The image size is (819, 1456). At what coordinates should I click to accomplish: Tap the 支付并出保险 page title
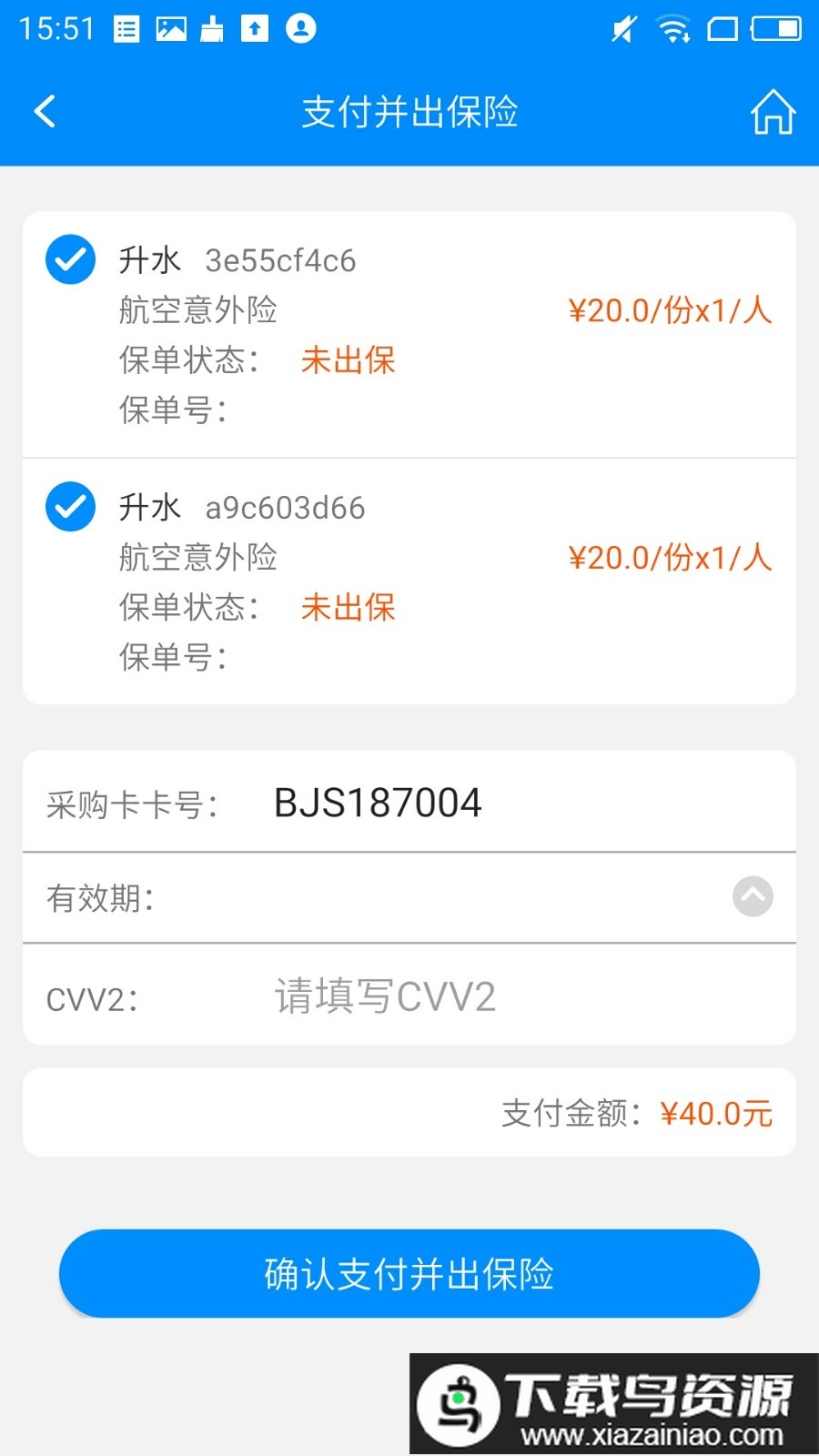[x=409, y=111]
